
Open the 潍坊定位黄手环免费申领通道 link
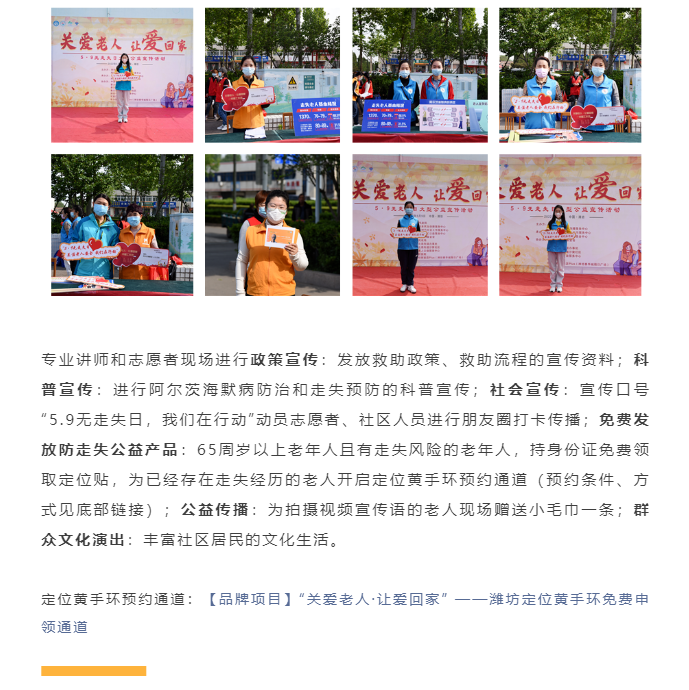coord(428,600)
